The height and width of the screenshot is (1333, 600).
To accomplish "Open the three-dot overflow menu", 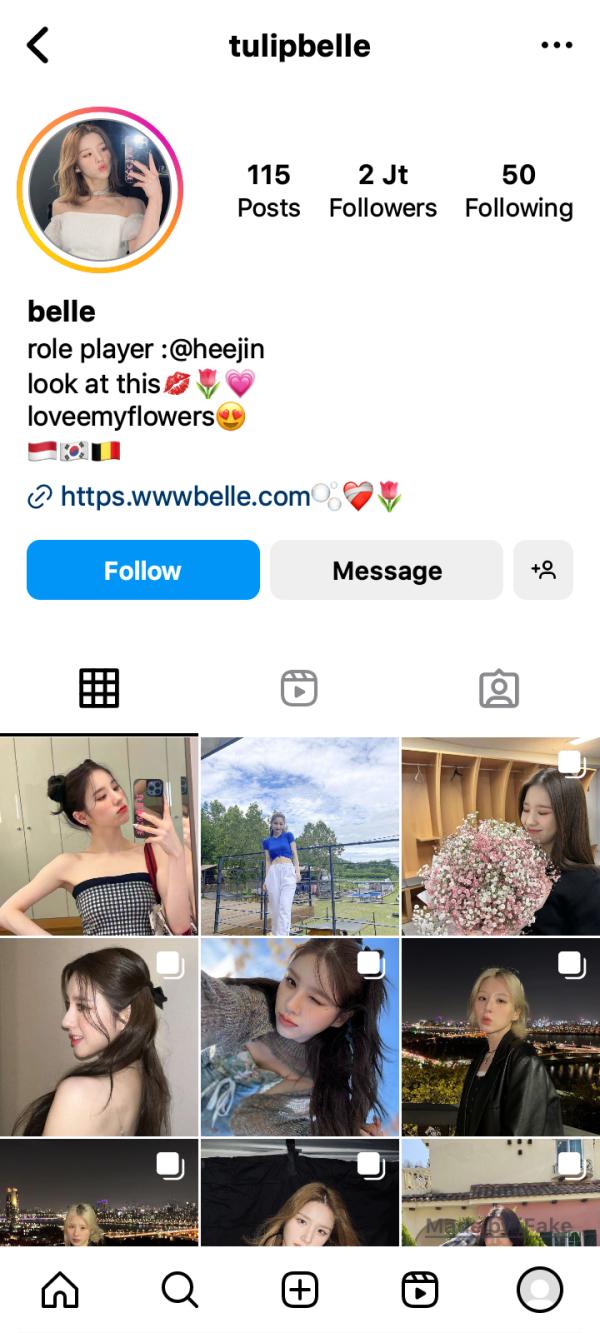I will point(556,46).
